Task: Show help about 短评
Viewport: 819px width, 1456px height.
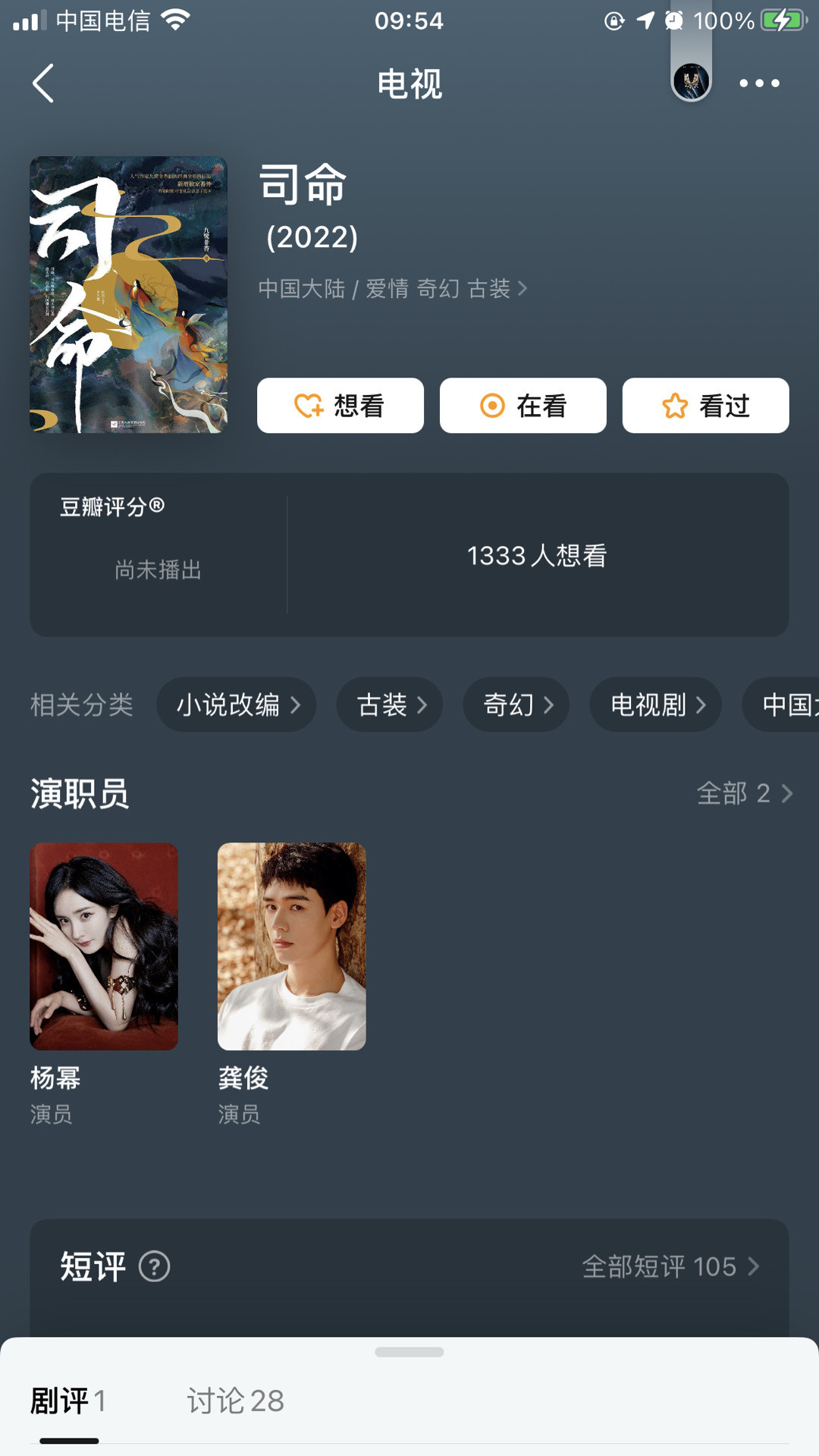Action: click(155, 1266)
